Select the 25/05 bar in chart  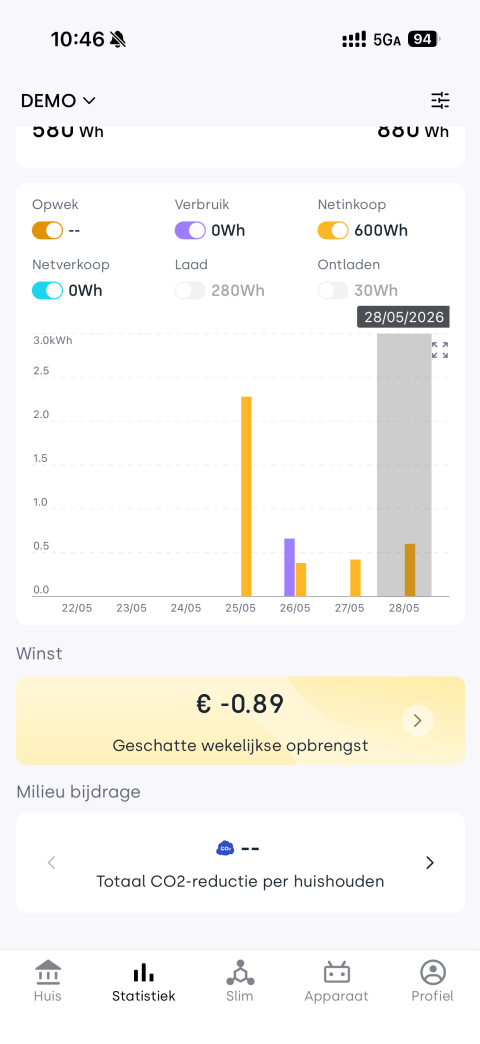(246, 496)
